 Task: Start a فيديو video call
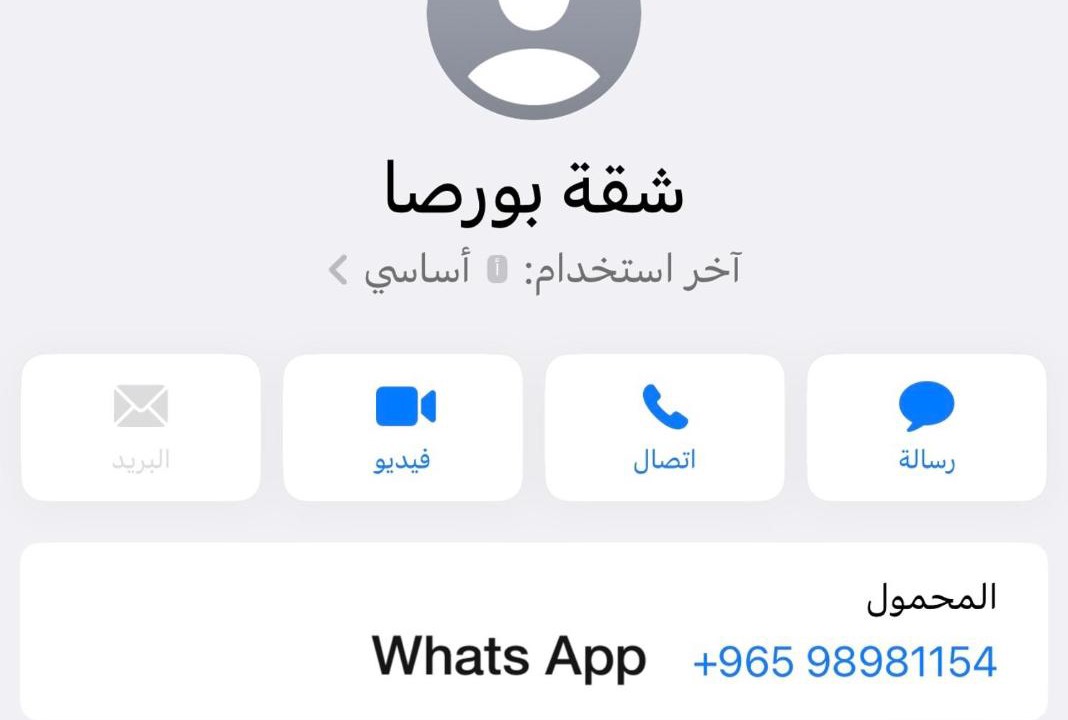(x=403, y=427)
